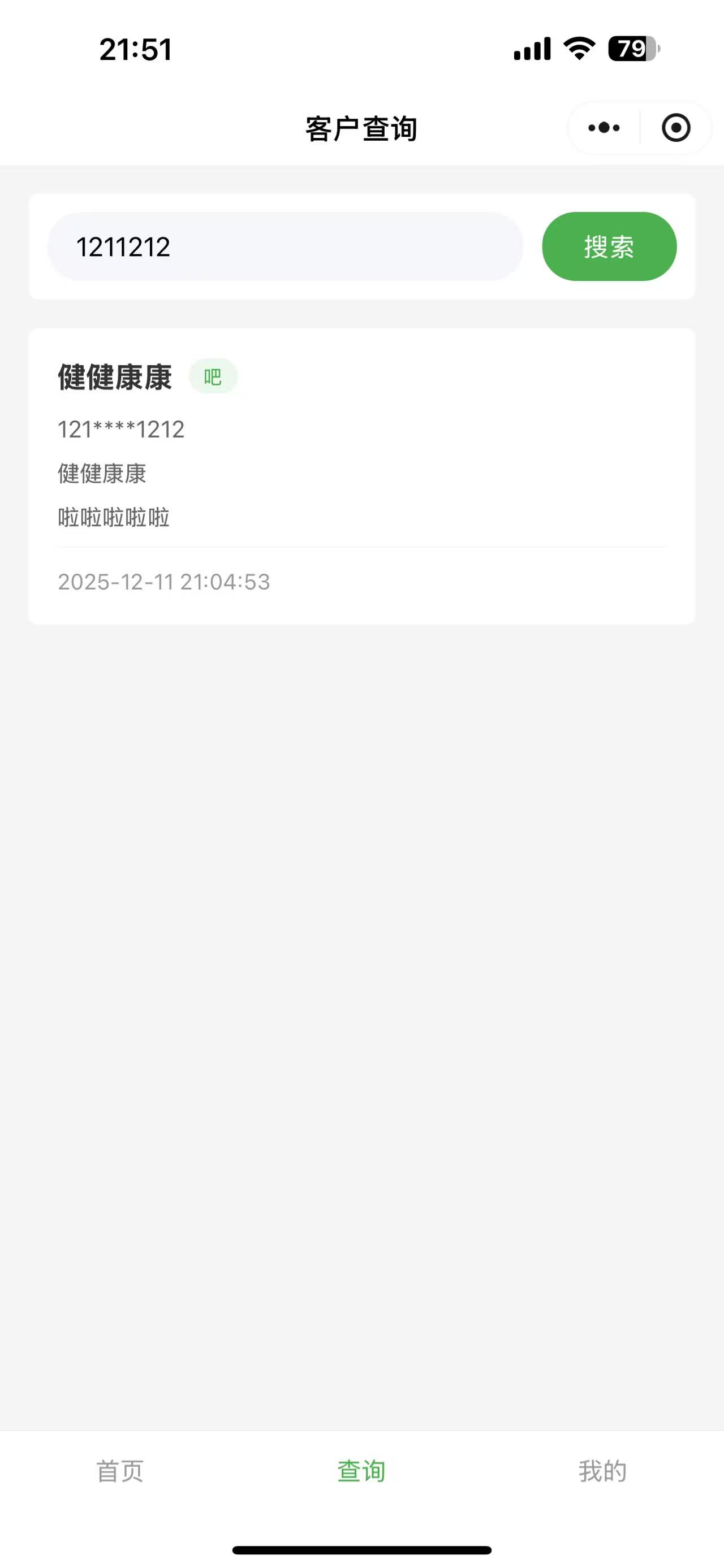Open the WeChat mini-program options menu (•••)
The height and width of the screenshot is (1568, 724).
pyautogui.click(x=602, y=127)
